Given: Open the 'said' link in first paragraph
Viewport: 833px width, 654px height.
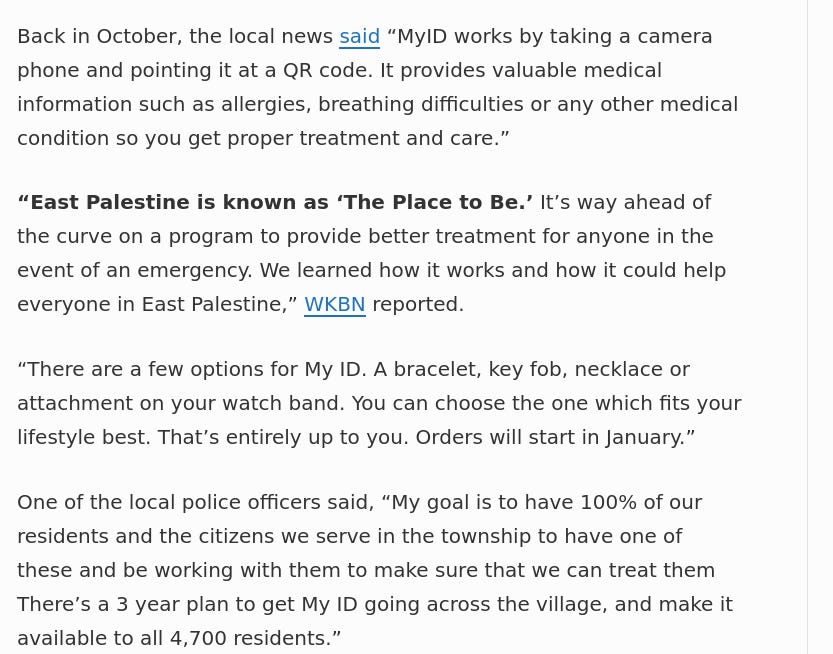Looking at the screenshot, I should tap(360, 37).
